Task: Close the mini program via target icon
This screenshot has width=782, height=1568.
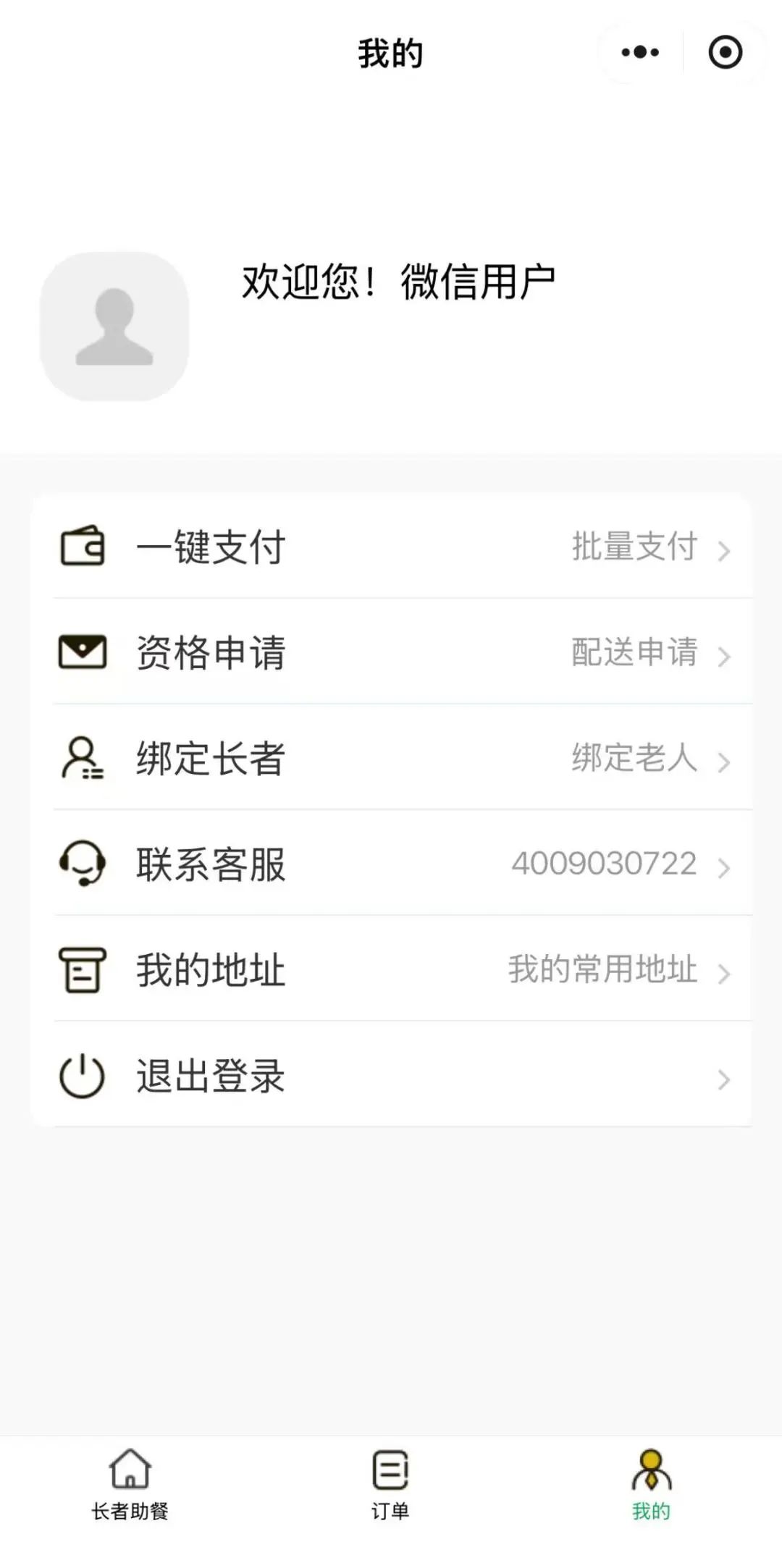Action: pyautogui.click(x=725, y=52)
